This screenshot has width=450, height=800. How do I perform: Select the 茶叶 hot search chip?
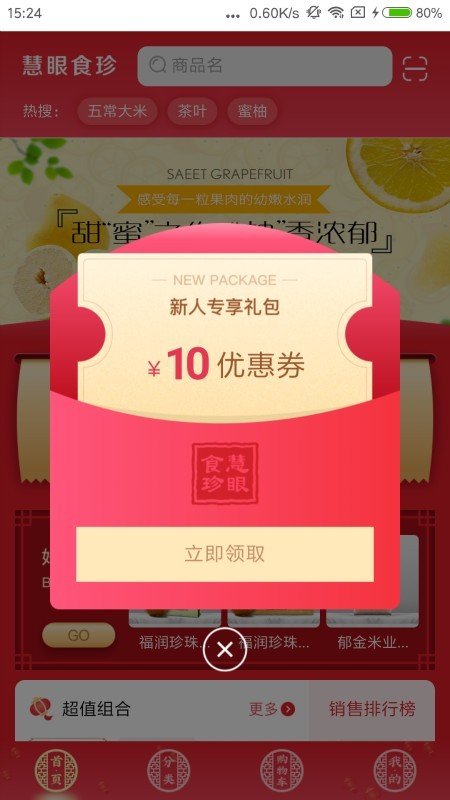pos(192,111)
